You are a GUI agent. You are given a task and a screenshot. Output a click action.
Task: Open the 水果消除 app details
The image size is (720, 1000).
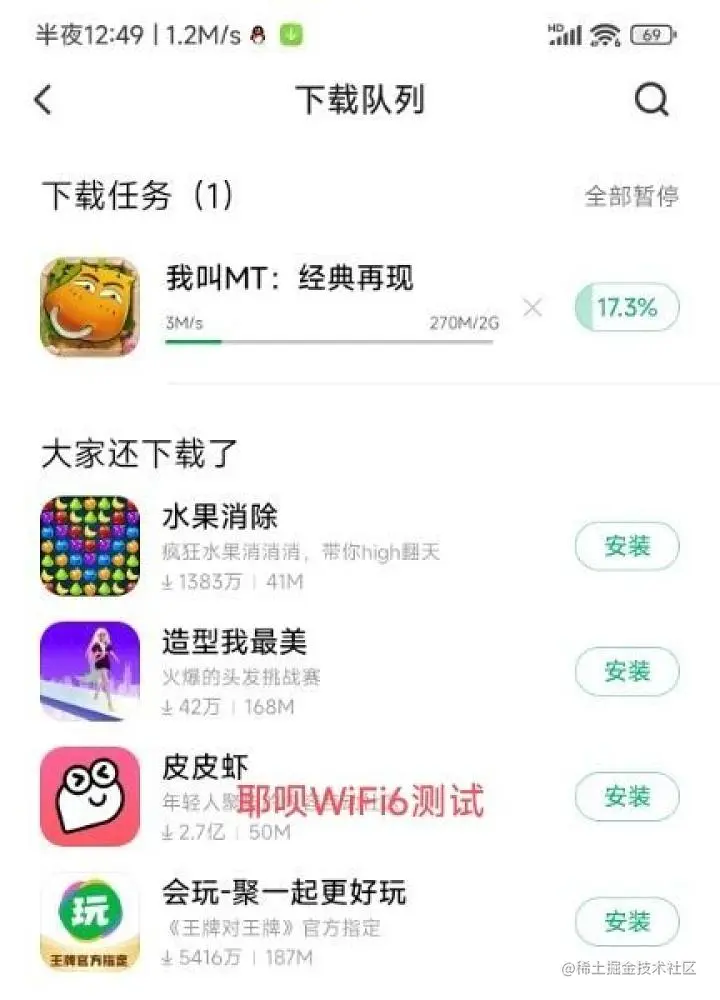[220, 517]
